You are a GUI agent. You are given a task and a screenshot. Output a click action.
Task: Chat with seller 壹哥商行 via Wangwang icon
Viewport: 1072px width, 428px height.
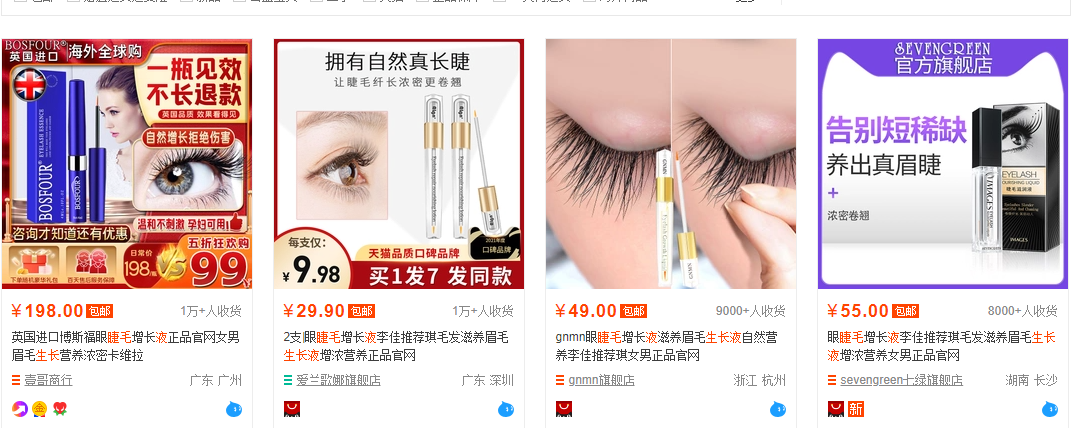pyautogui.click(x=234, y=409)
